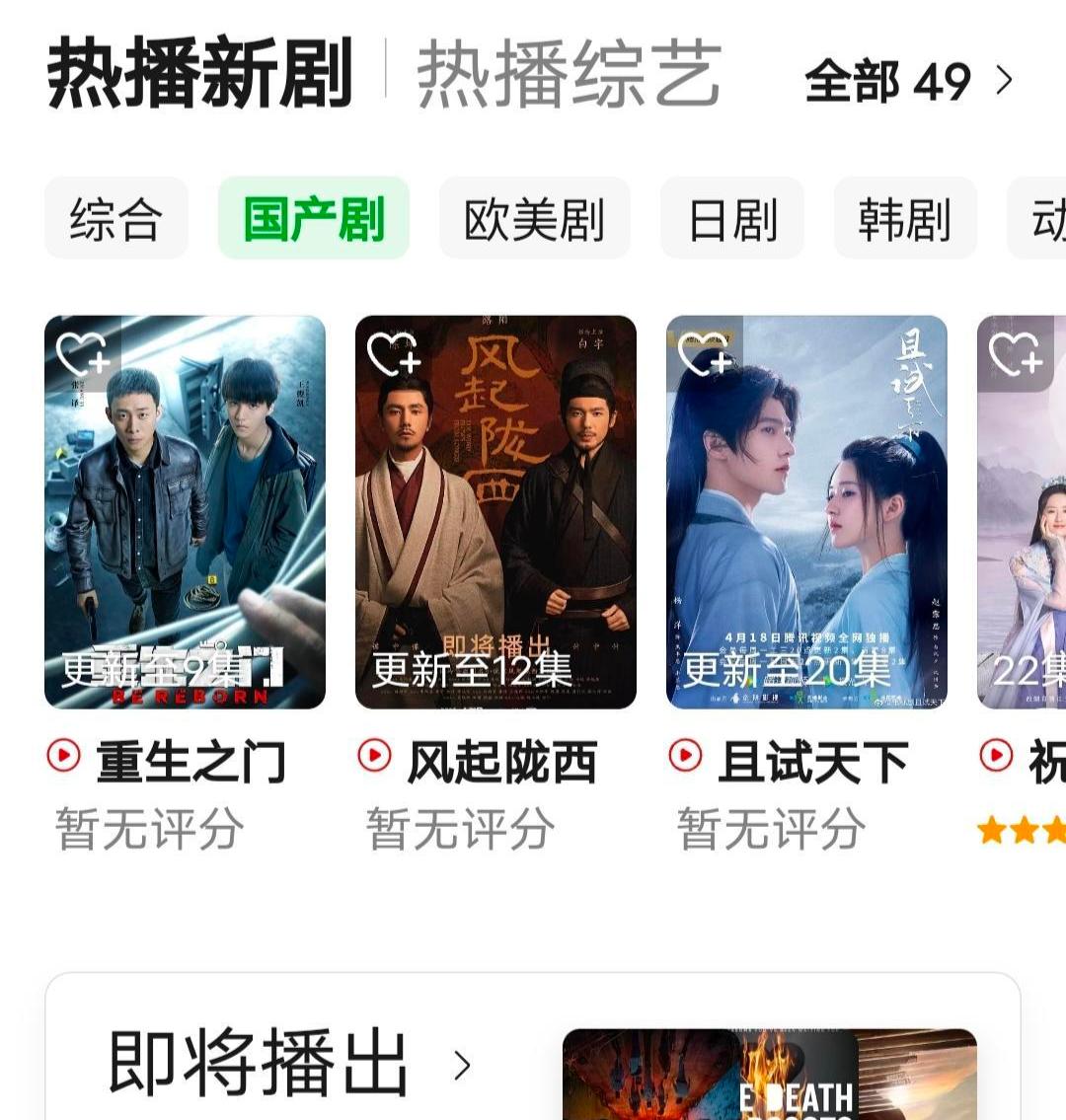This screenshot has width=1066, height=1120.
Task: Select the 国产剧 chip
Action: (313, 218)
